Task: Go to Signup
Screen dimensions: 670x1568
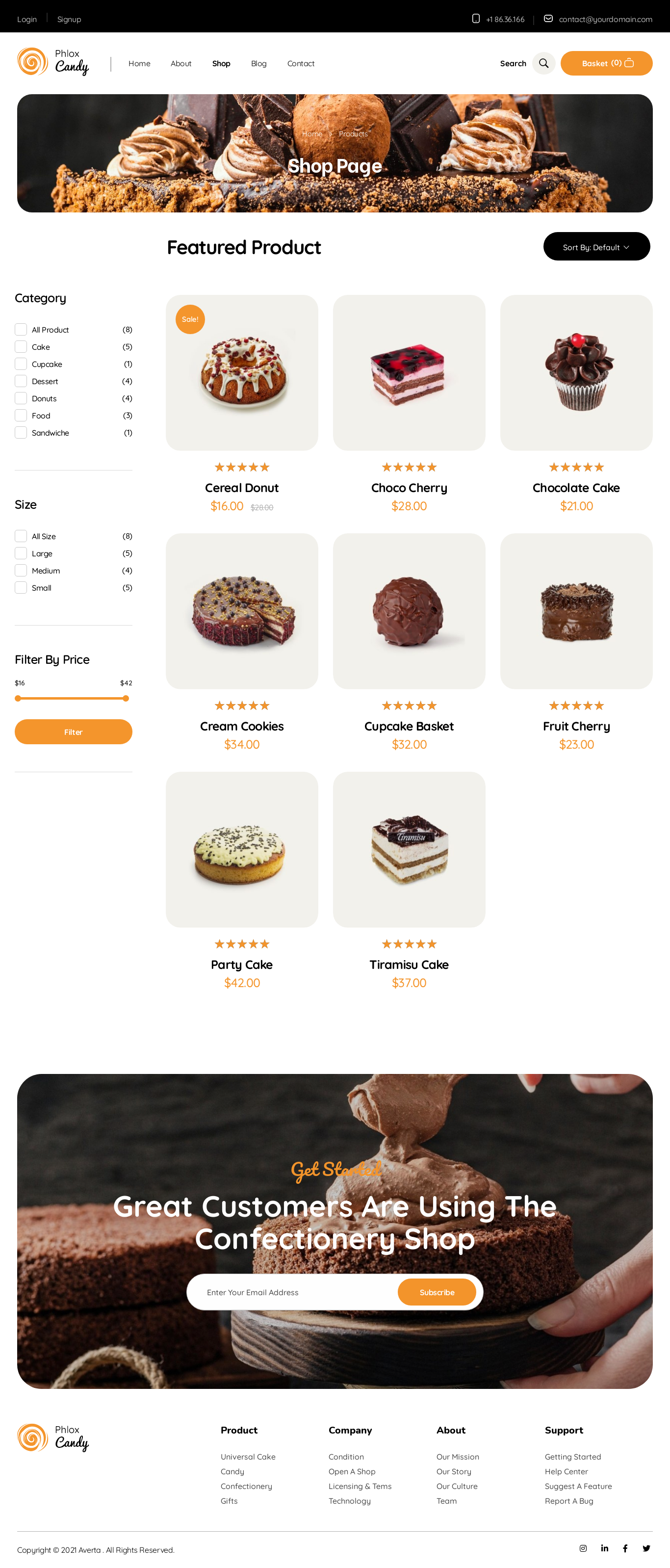Action: pyautogui.click(x=69, y=20)
